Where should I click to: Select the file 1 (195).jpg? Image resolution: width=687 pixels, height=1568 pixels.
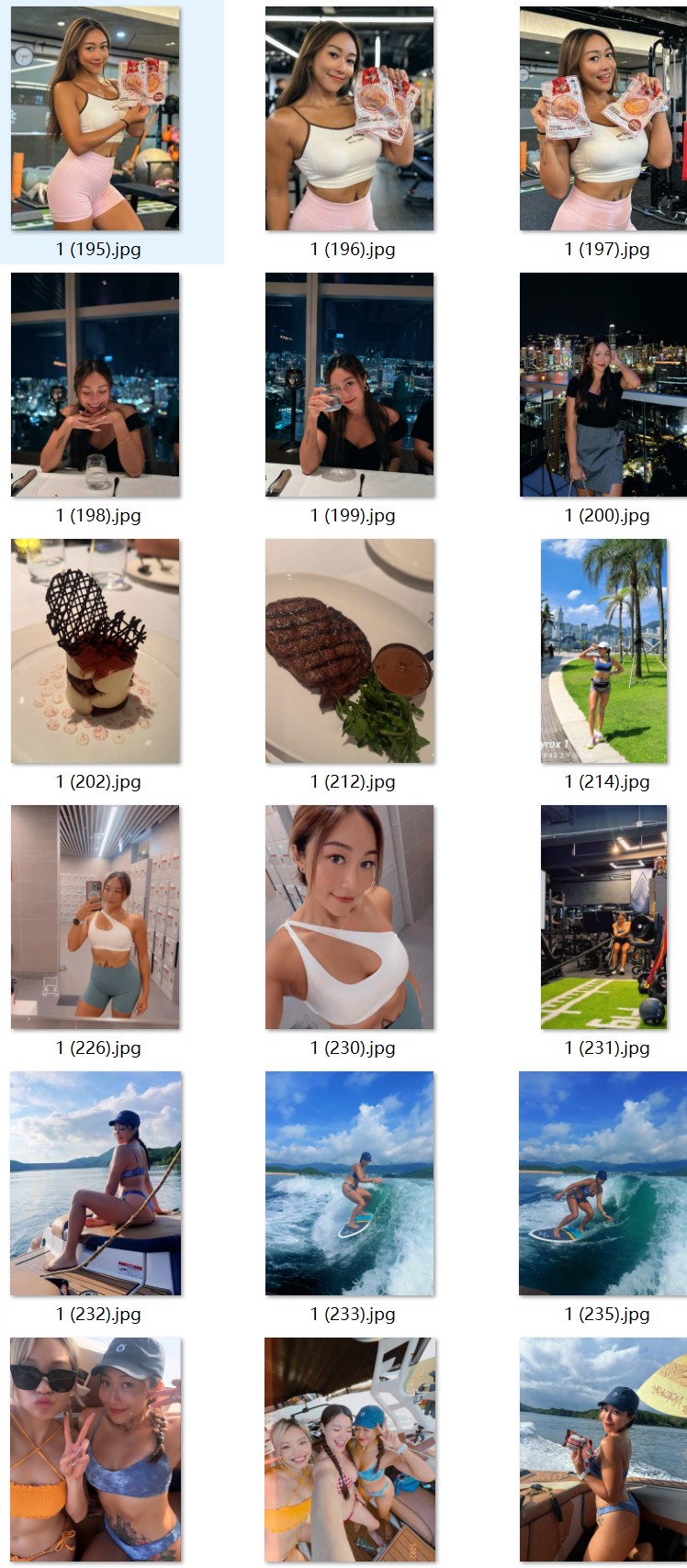pos(96,119)
